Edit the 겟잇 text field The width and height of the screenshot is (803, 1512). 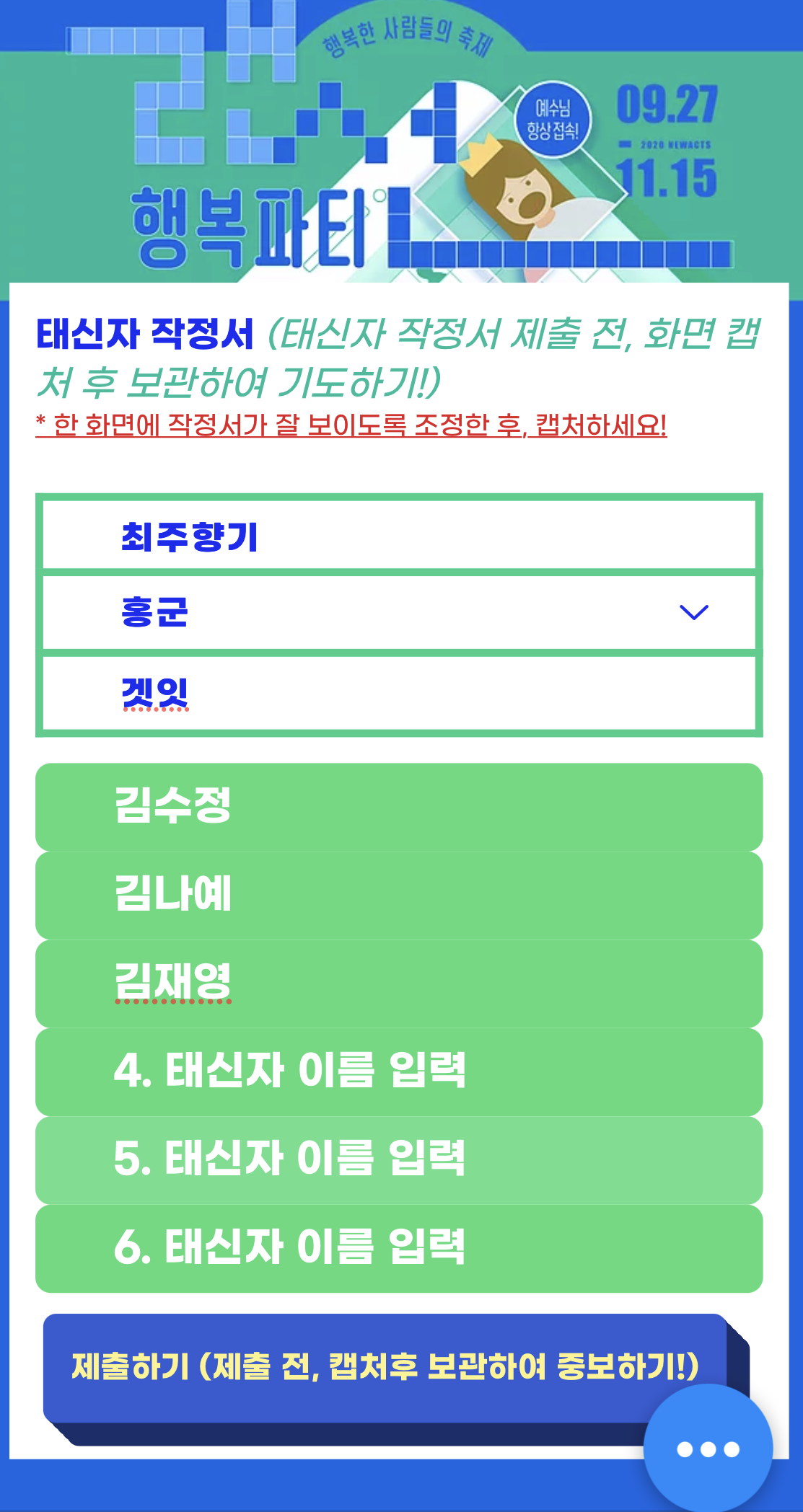(399, 693)
